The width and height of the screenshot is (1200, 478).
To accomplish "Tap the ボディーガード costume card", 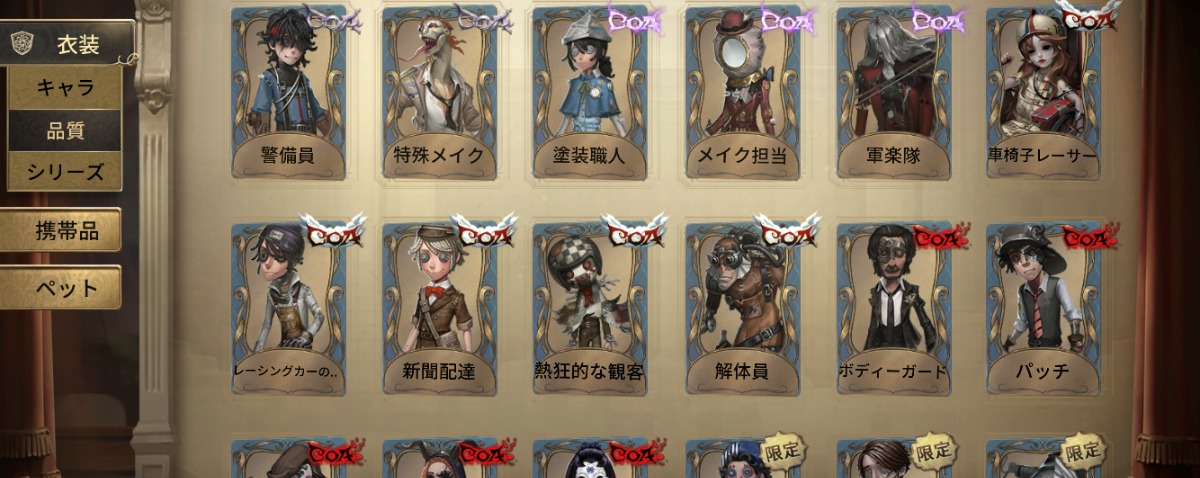I will 893,308.
